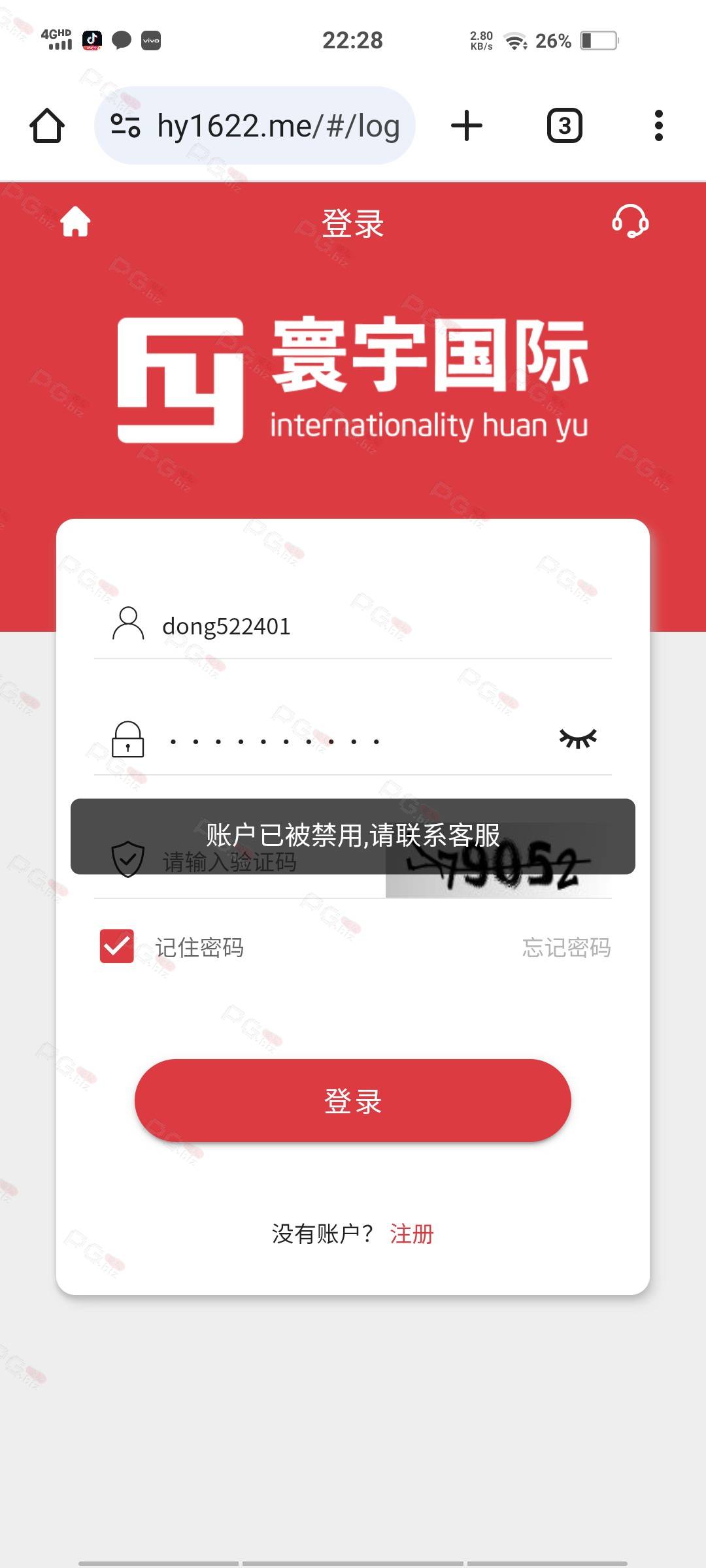Show the password with the eye icon
Image resolution: width=706 pixels, height=1568 pixels.
click(579, 739)
